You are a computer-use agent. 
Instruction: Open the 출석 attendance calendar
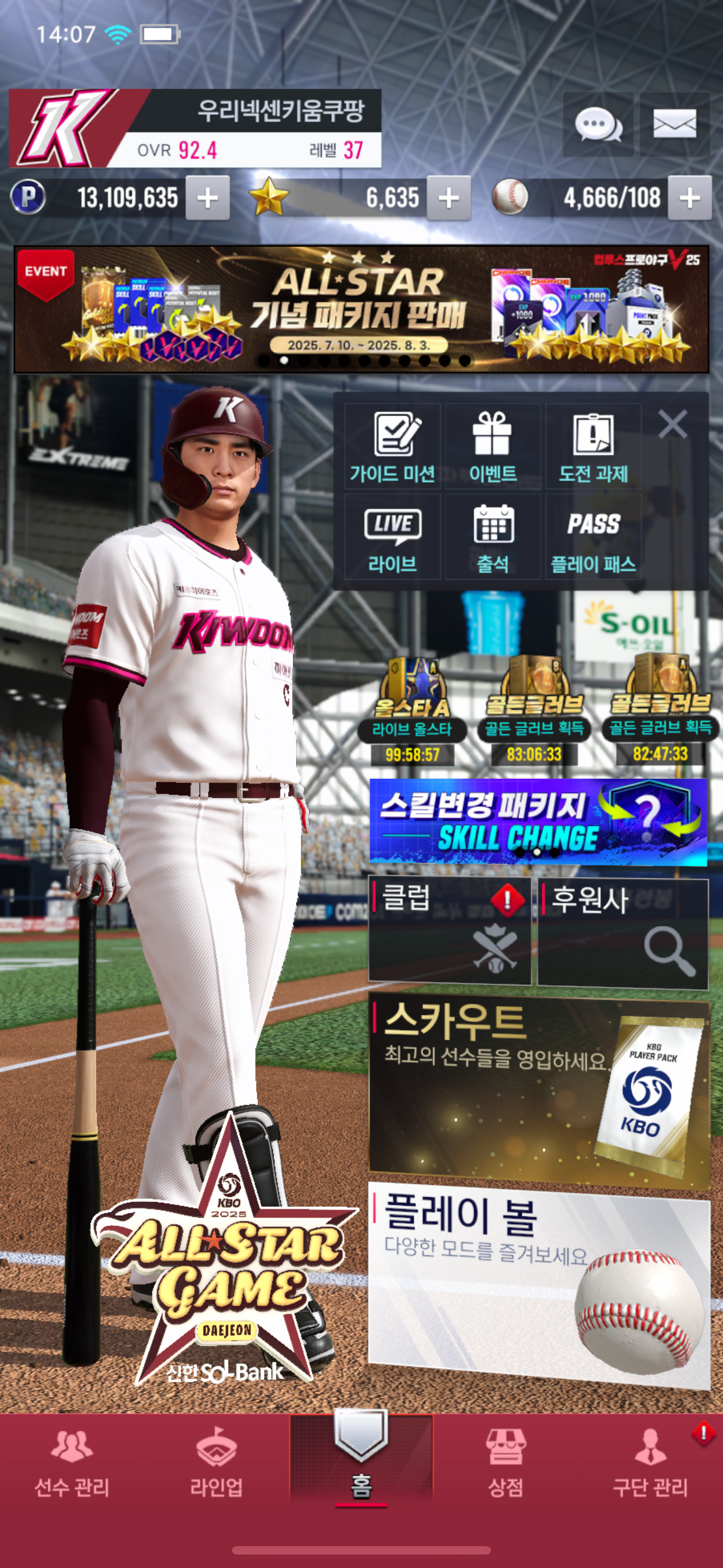tap(493, 537)
